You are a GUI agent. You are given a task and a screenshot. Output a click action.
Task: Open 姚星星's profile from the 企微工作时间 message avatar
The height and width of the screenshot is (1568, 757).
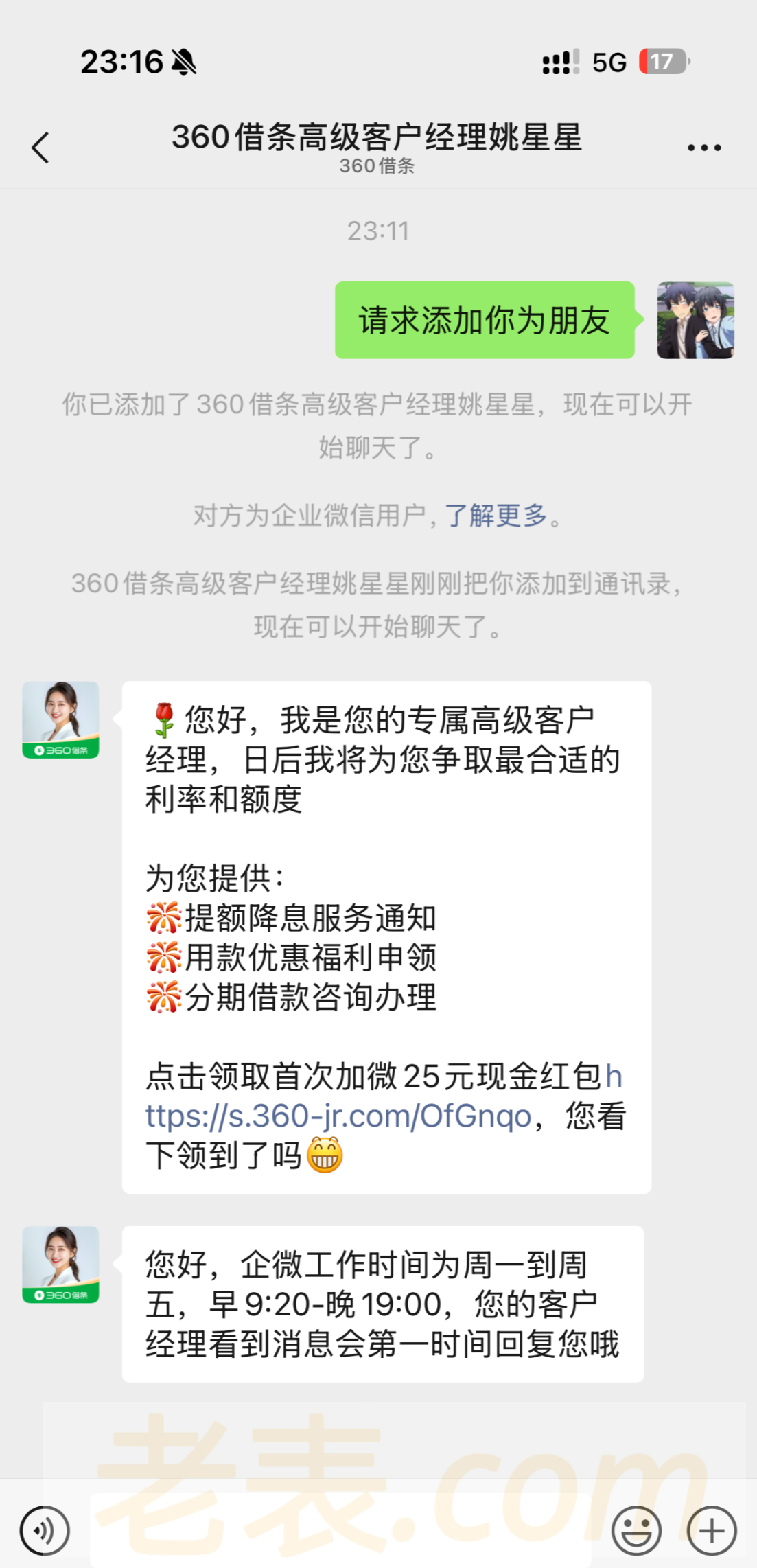(61, 1265)
